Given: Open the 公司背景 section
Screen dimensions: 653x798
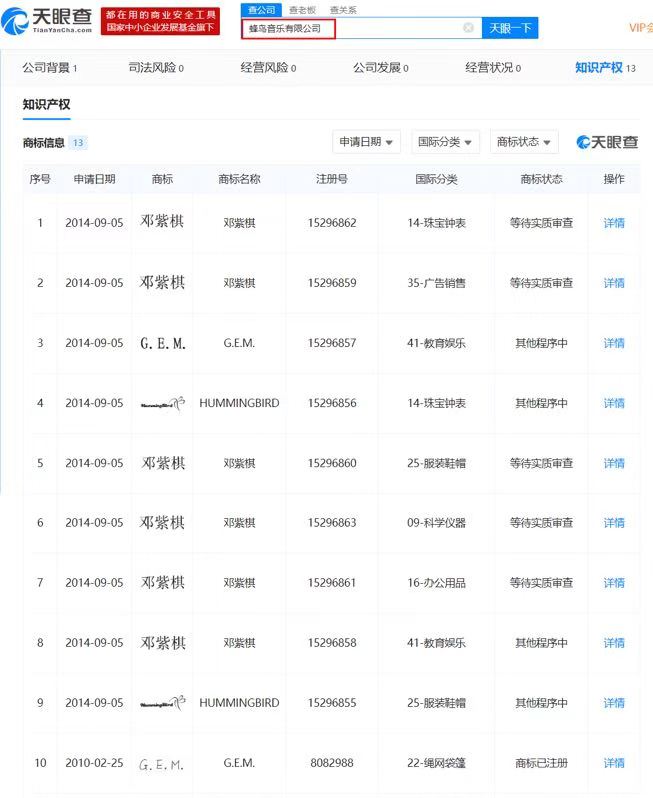Looking at the screenshot, I should click(49, 68).
